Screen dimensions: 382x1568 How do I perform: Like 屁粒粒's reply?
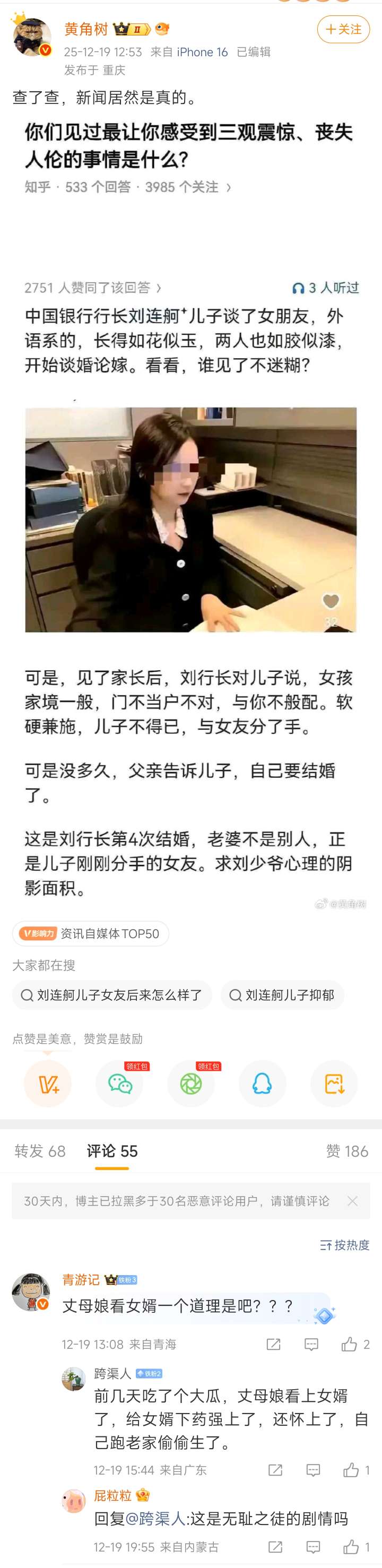point(351,1547)
